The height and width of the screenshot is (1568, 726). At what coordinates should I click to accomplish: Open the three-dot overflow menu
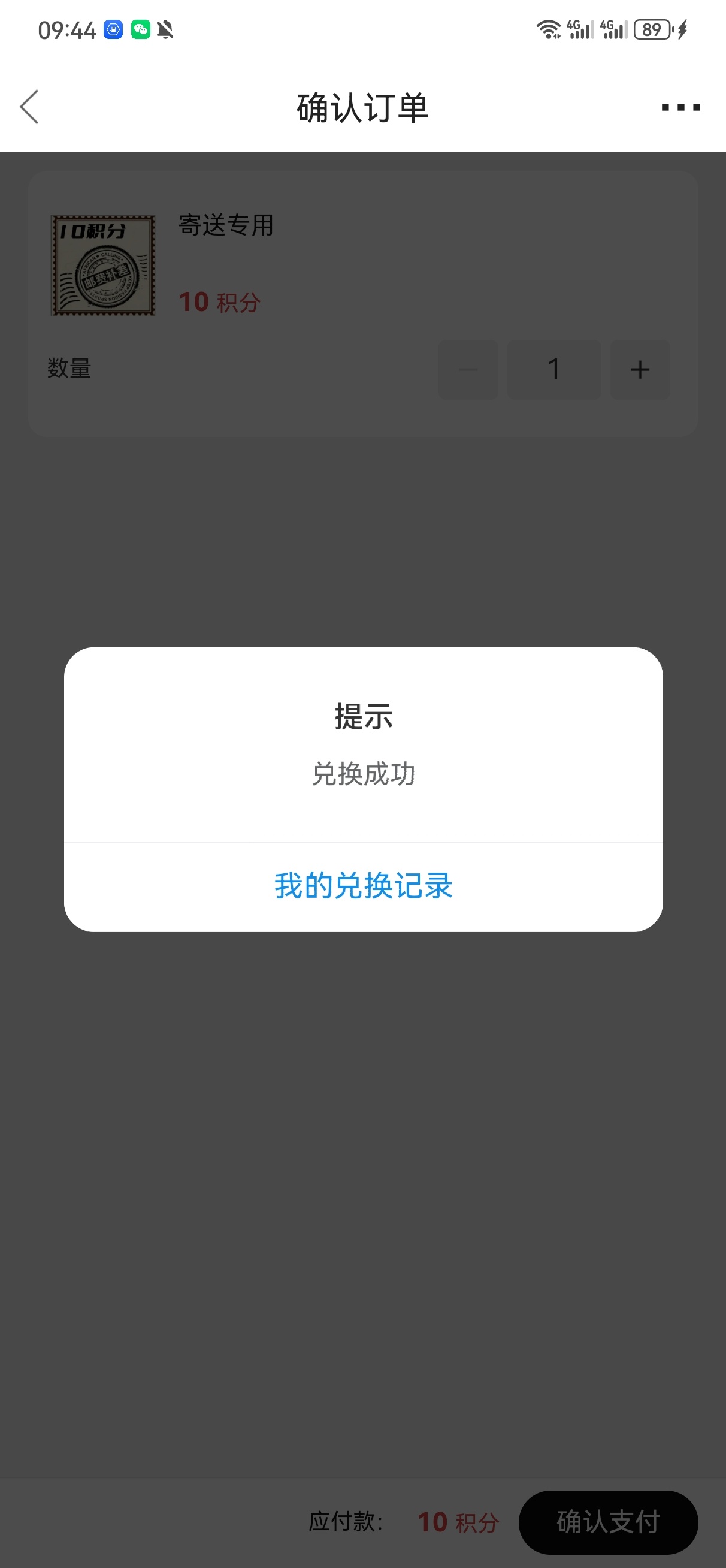coord(680,108)
